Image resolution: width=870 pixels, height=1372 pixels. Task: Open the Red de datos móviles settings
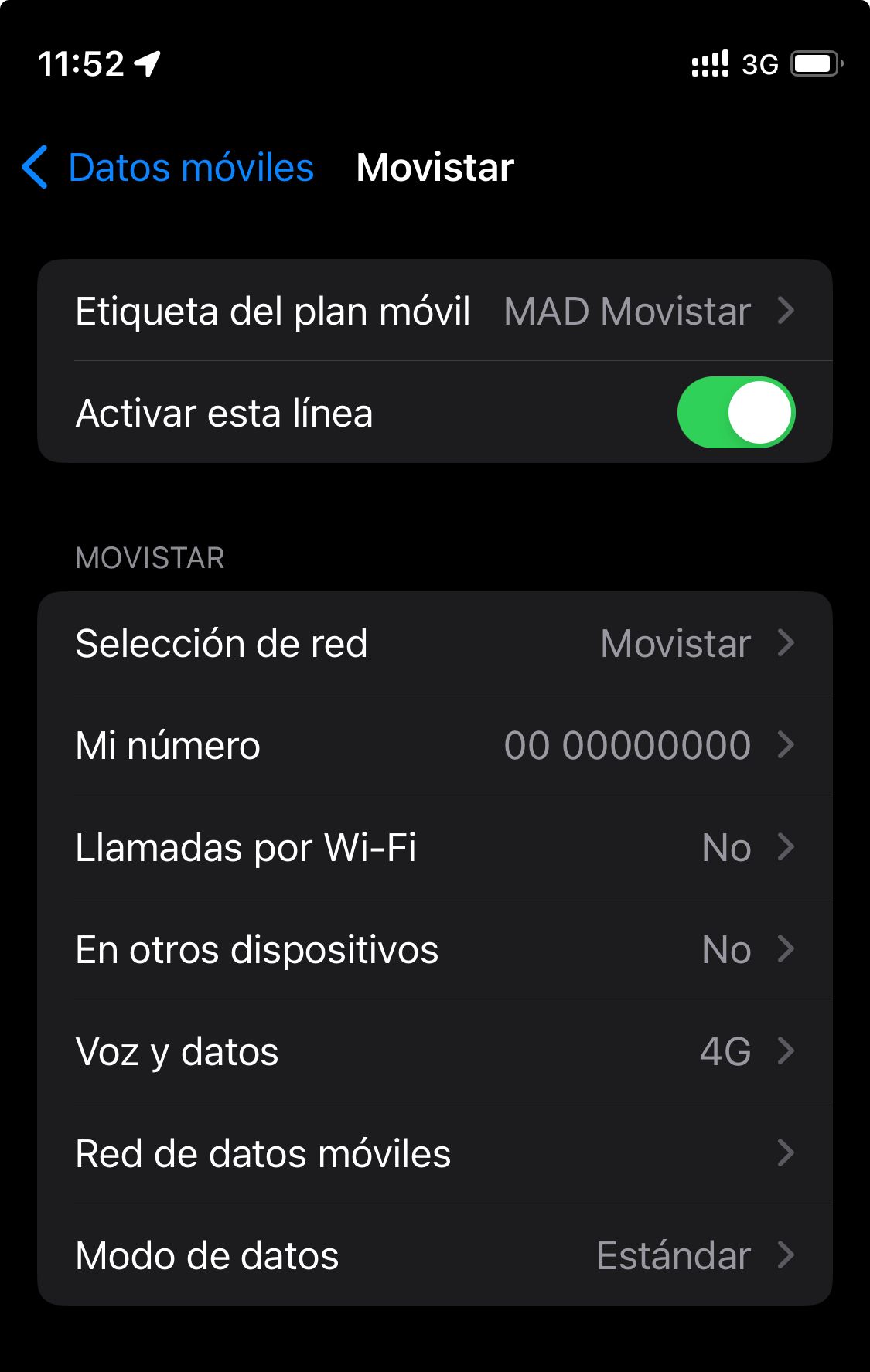pos(435,1153)
